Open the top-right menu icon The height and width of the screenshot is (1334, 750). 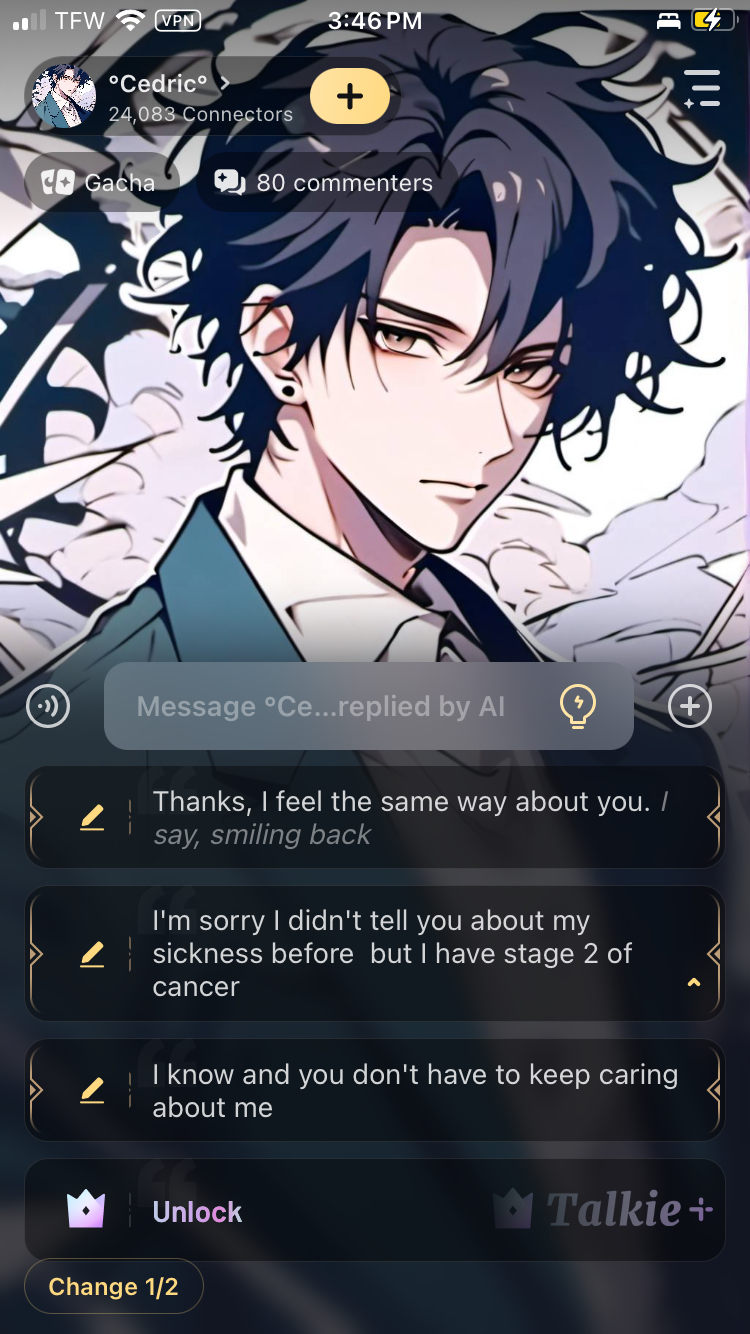[702, 89]
